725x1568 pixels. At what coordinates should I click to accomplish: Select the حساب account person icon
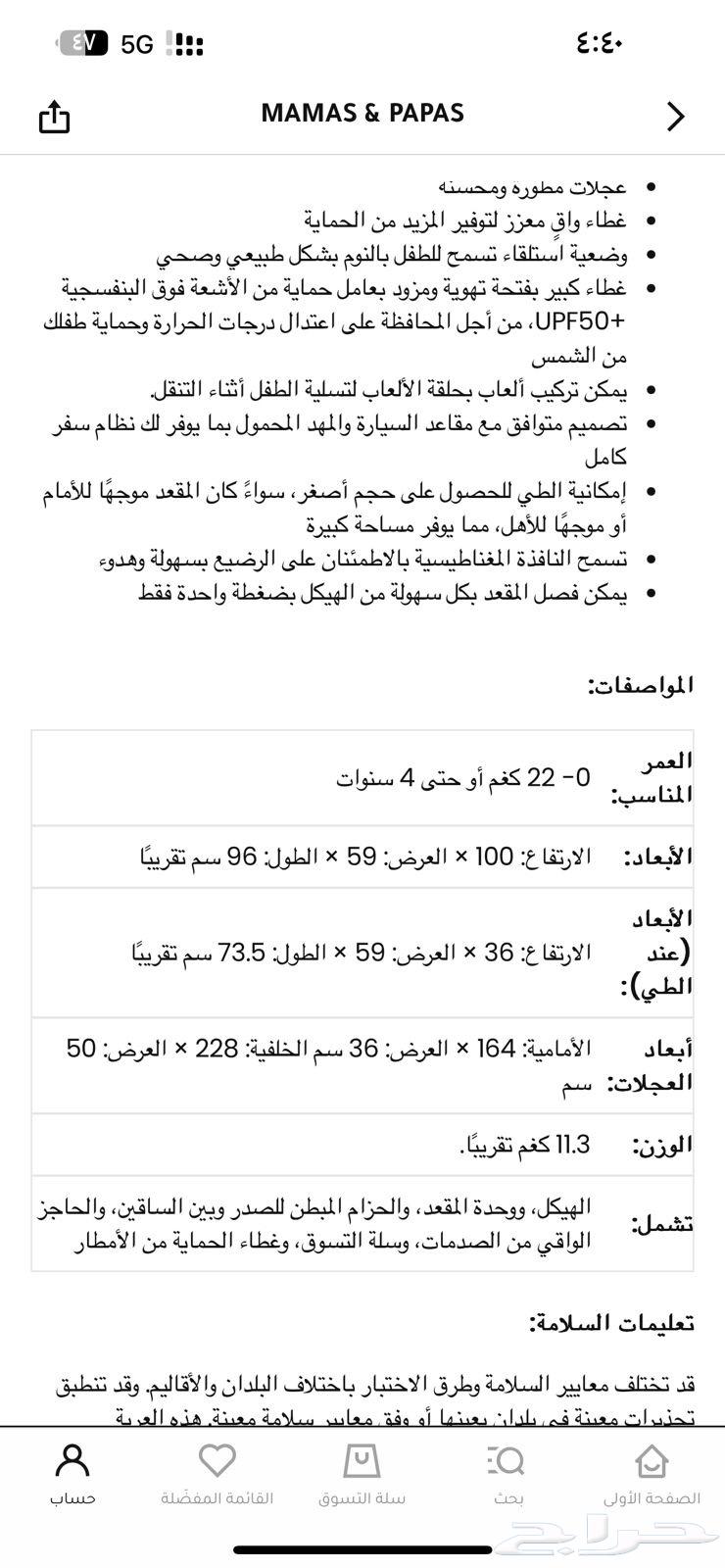coord(72,1461)
